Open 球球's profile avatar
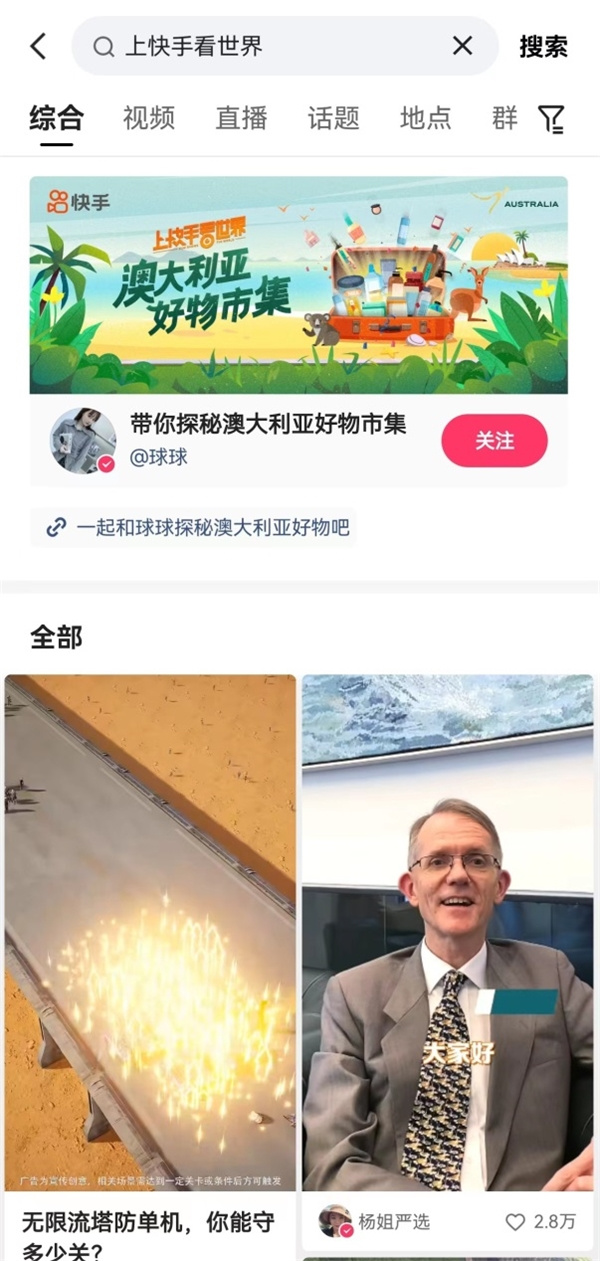The image size is (600, 1261). (x=83, y=440)
